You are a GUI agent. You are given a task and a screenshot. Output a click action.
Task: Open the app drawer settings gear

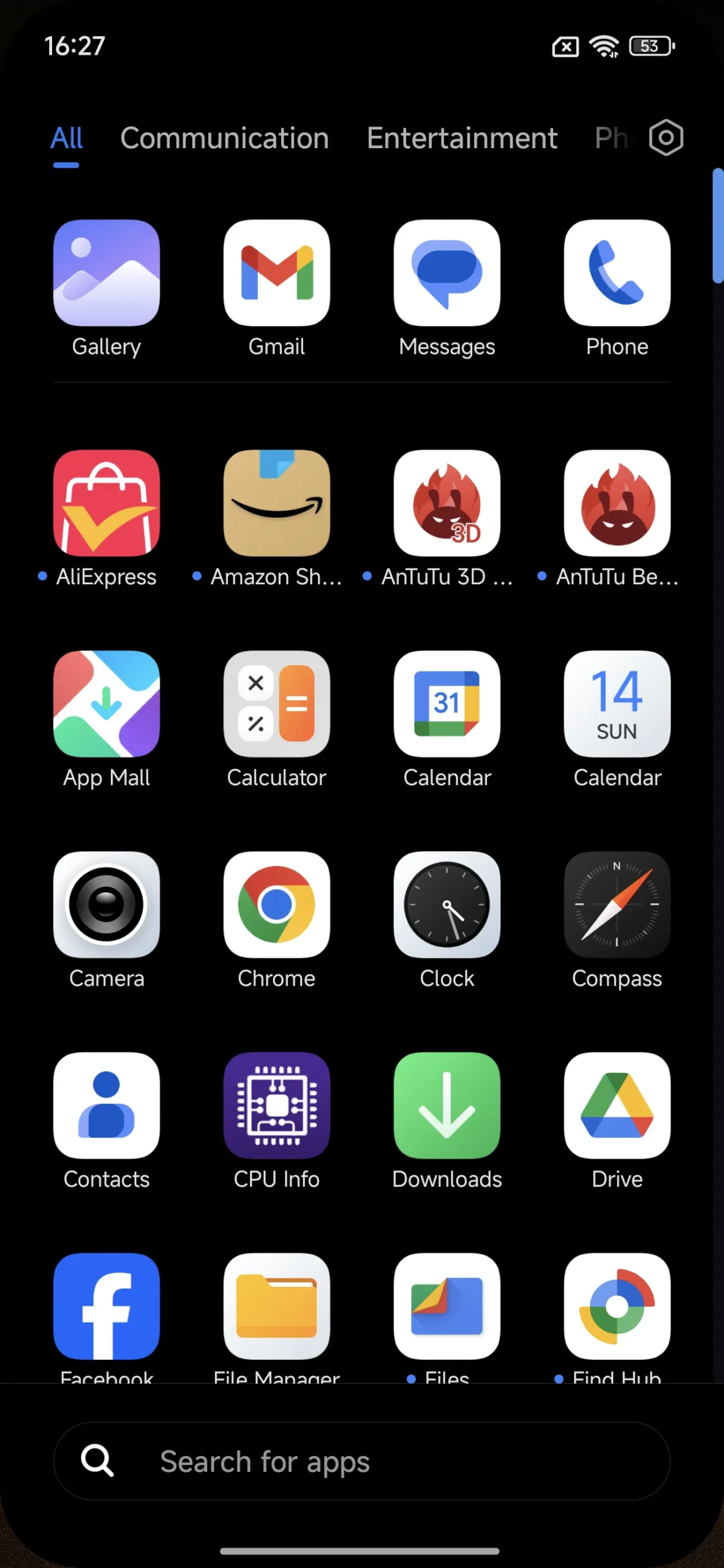pos(666,138)
